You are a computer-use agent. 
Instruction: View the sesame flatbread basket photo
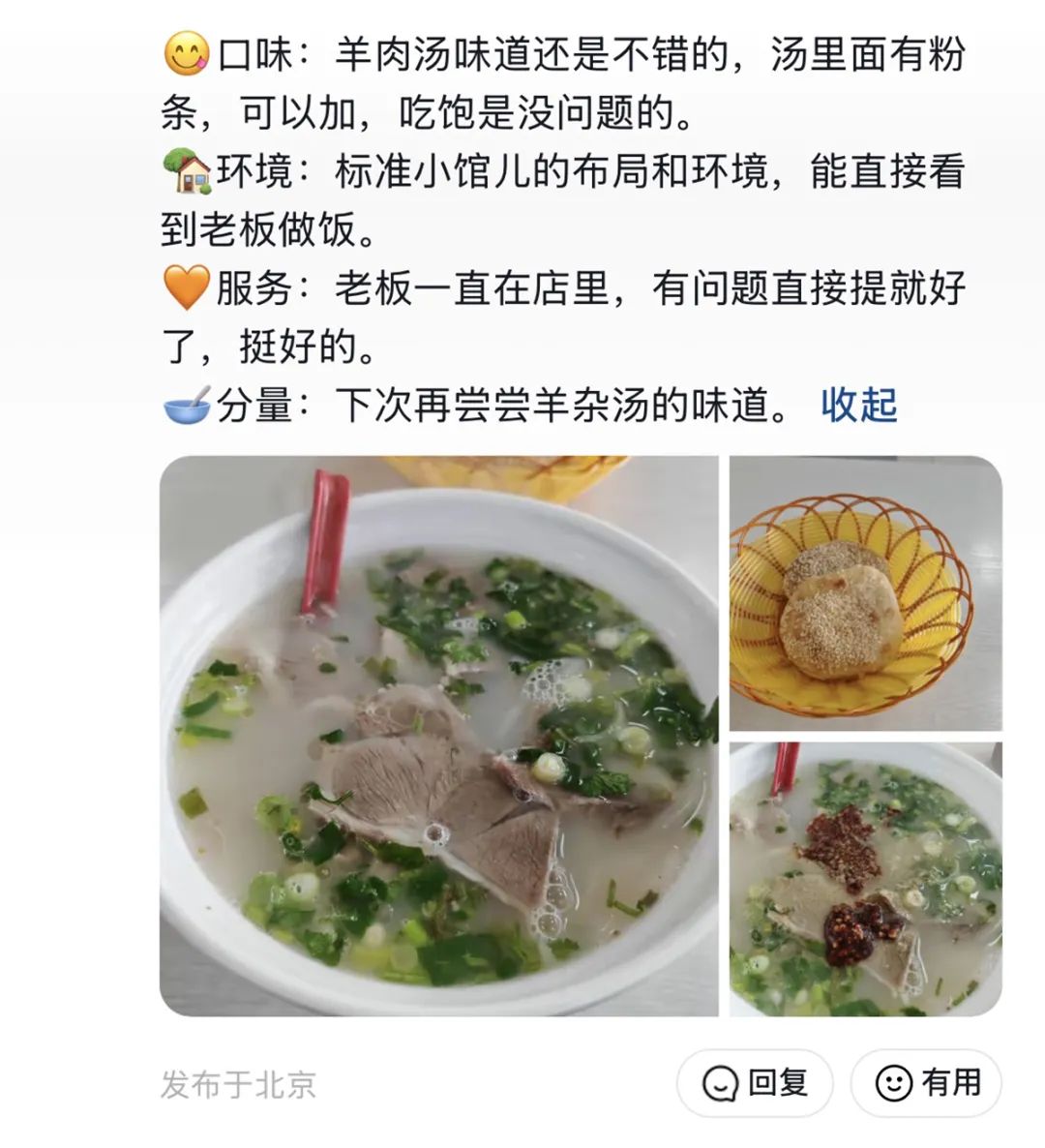point(865,592)
